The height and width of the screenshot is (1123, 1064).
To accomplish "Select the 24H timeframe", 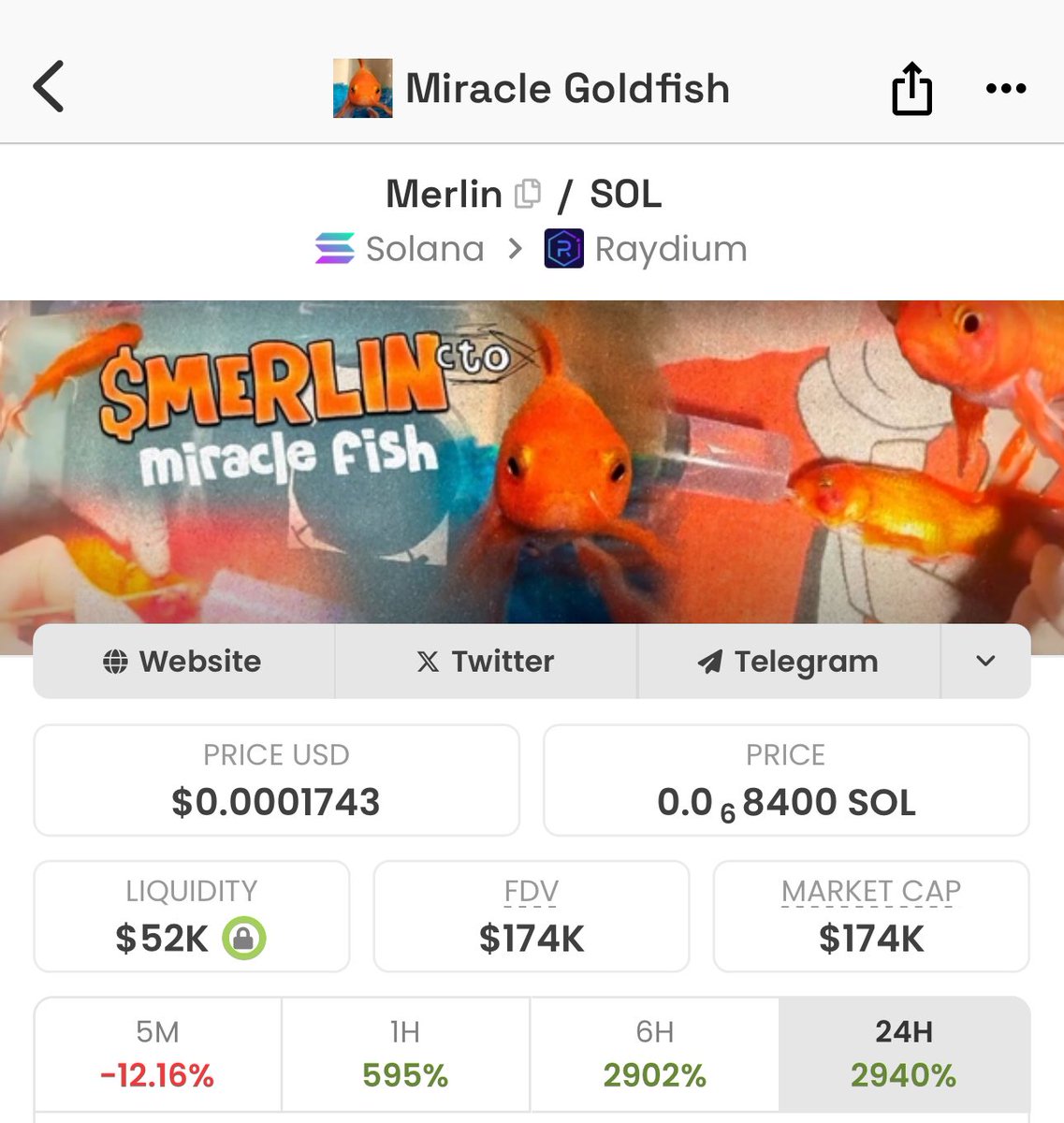I will coord(904,1054).
